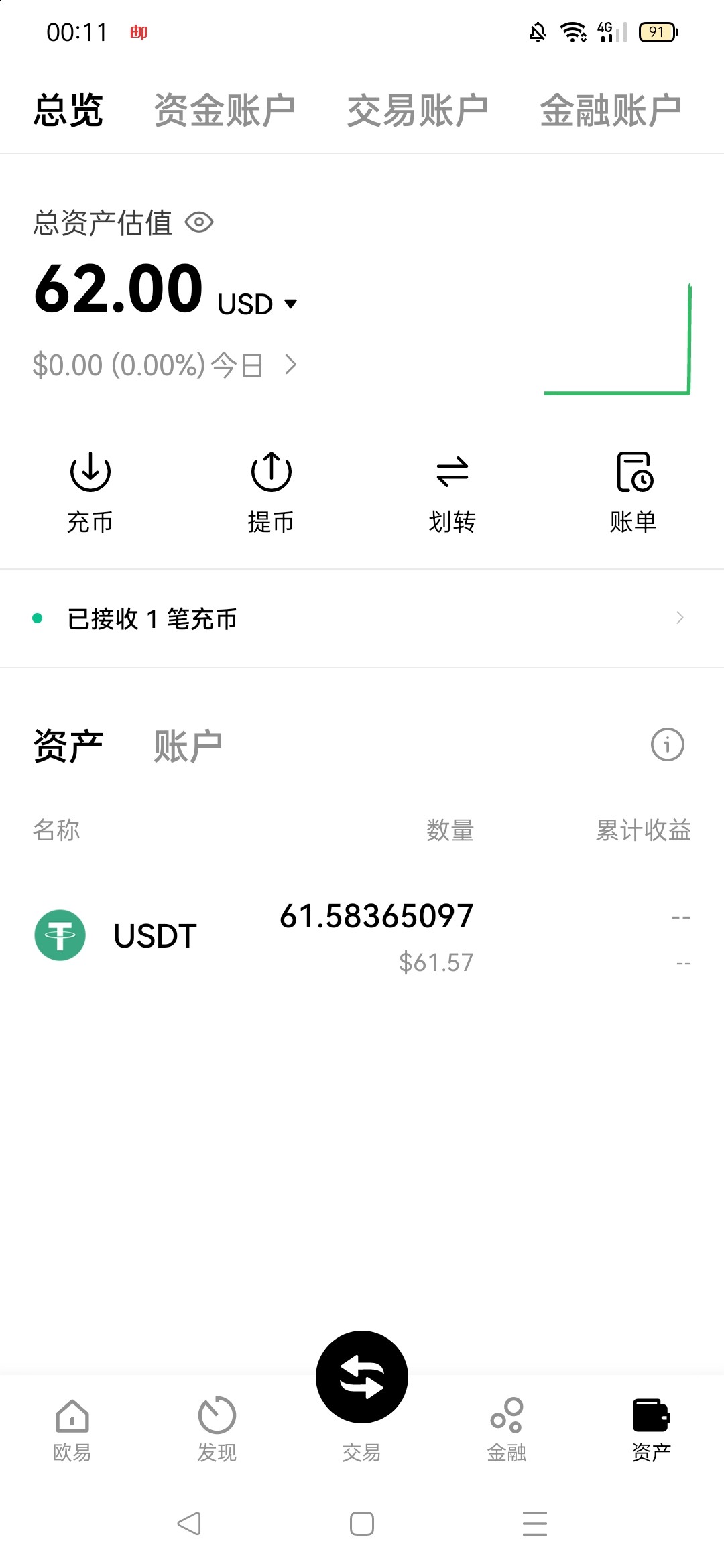The width and height of the screenshot is (724, 1568).
Task: Open the asset trend chart
Action: coord(617,340)
